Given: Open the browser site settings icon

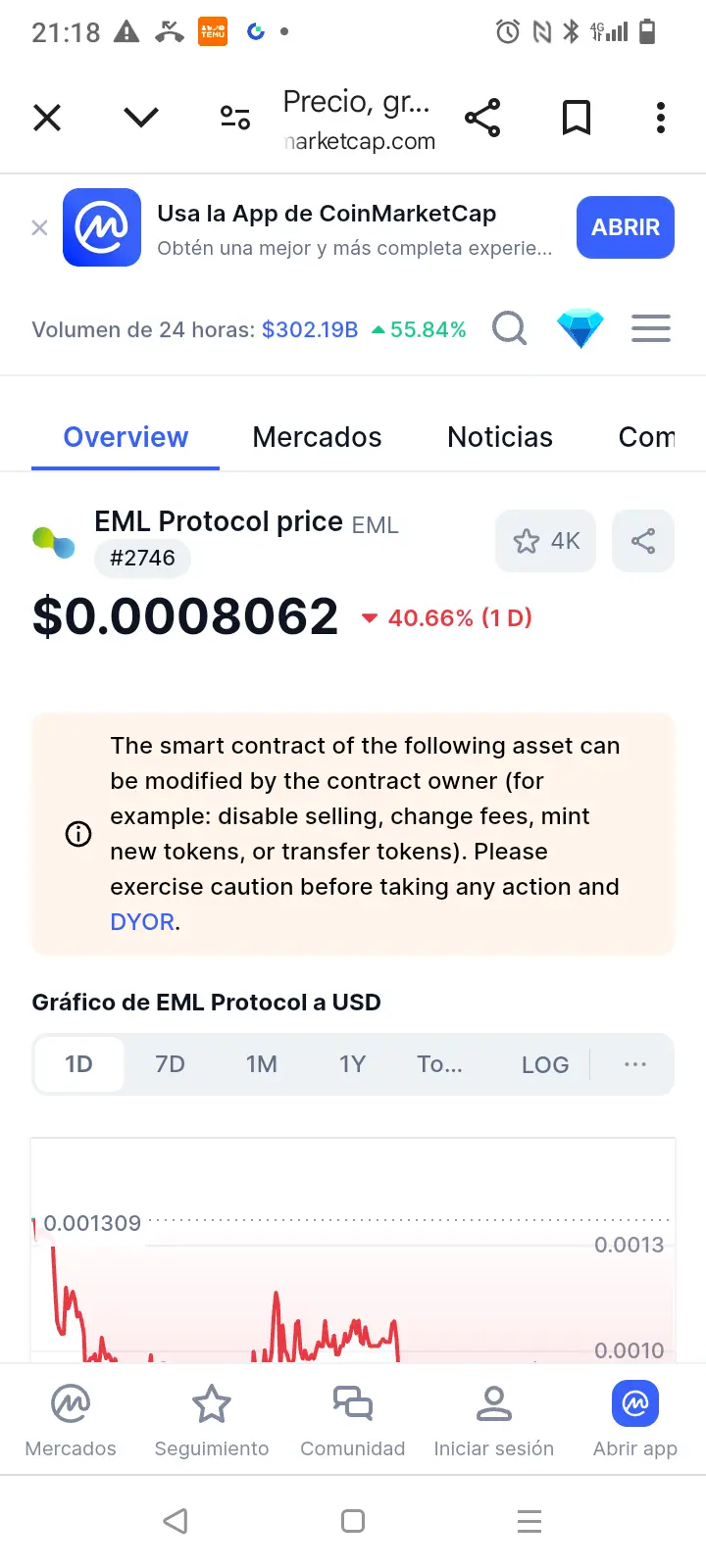Looking at the screenshot, I should (235, 118).
